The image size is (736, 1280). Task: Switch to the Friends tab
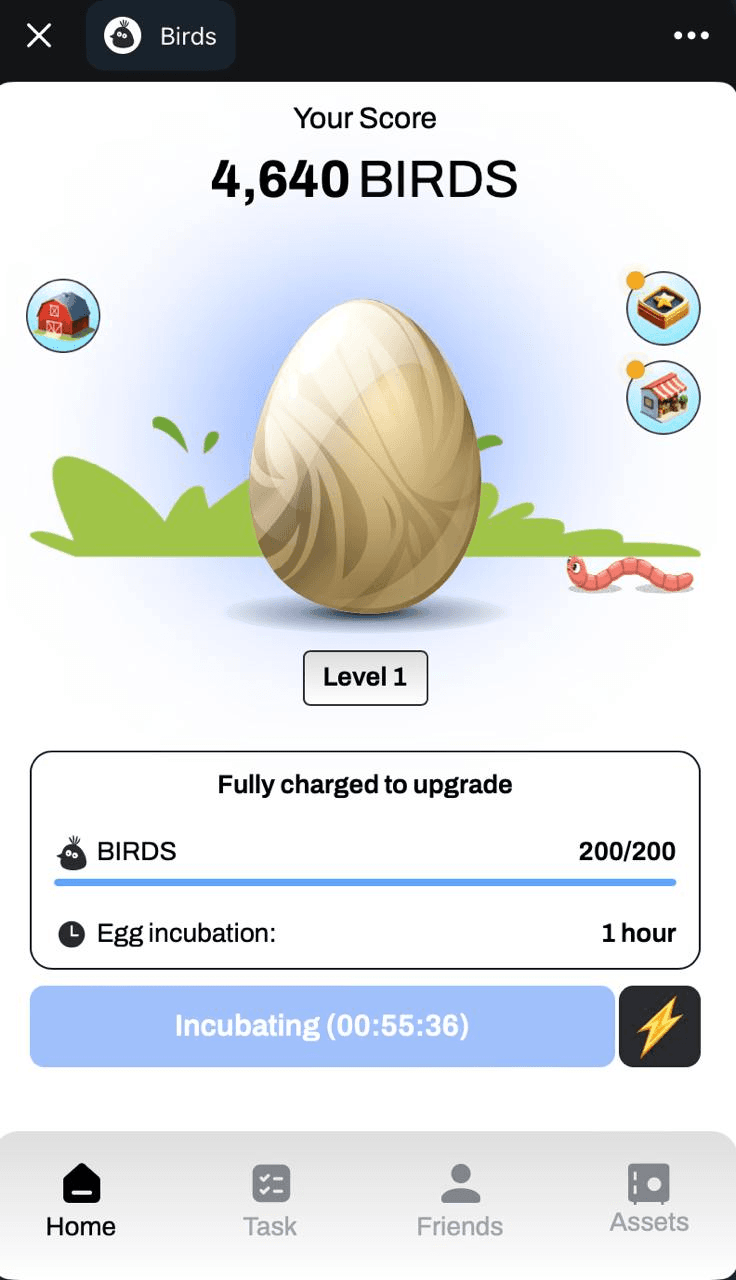[x=460, y=1201]
